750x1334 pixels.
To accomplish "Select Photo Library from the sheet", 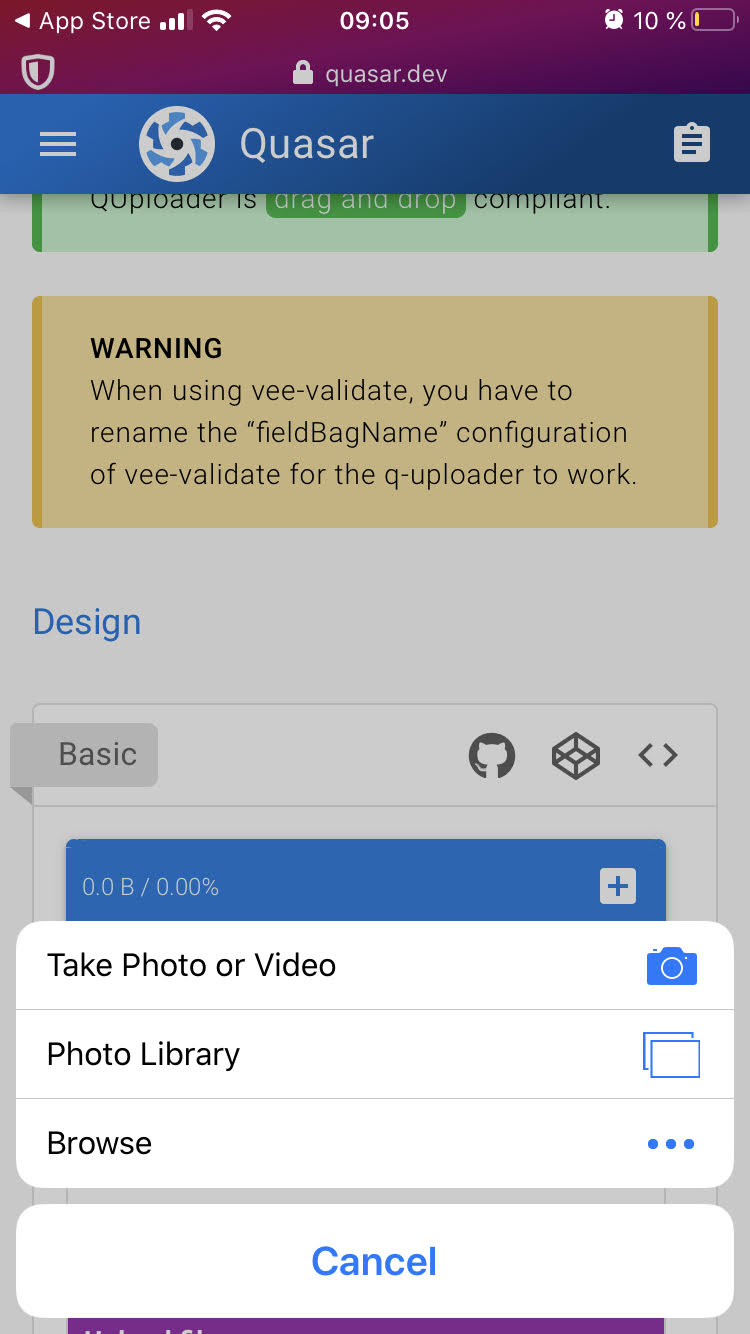I will click(143, 1054).
